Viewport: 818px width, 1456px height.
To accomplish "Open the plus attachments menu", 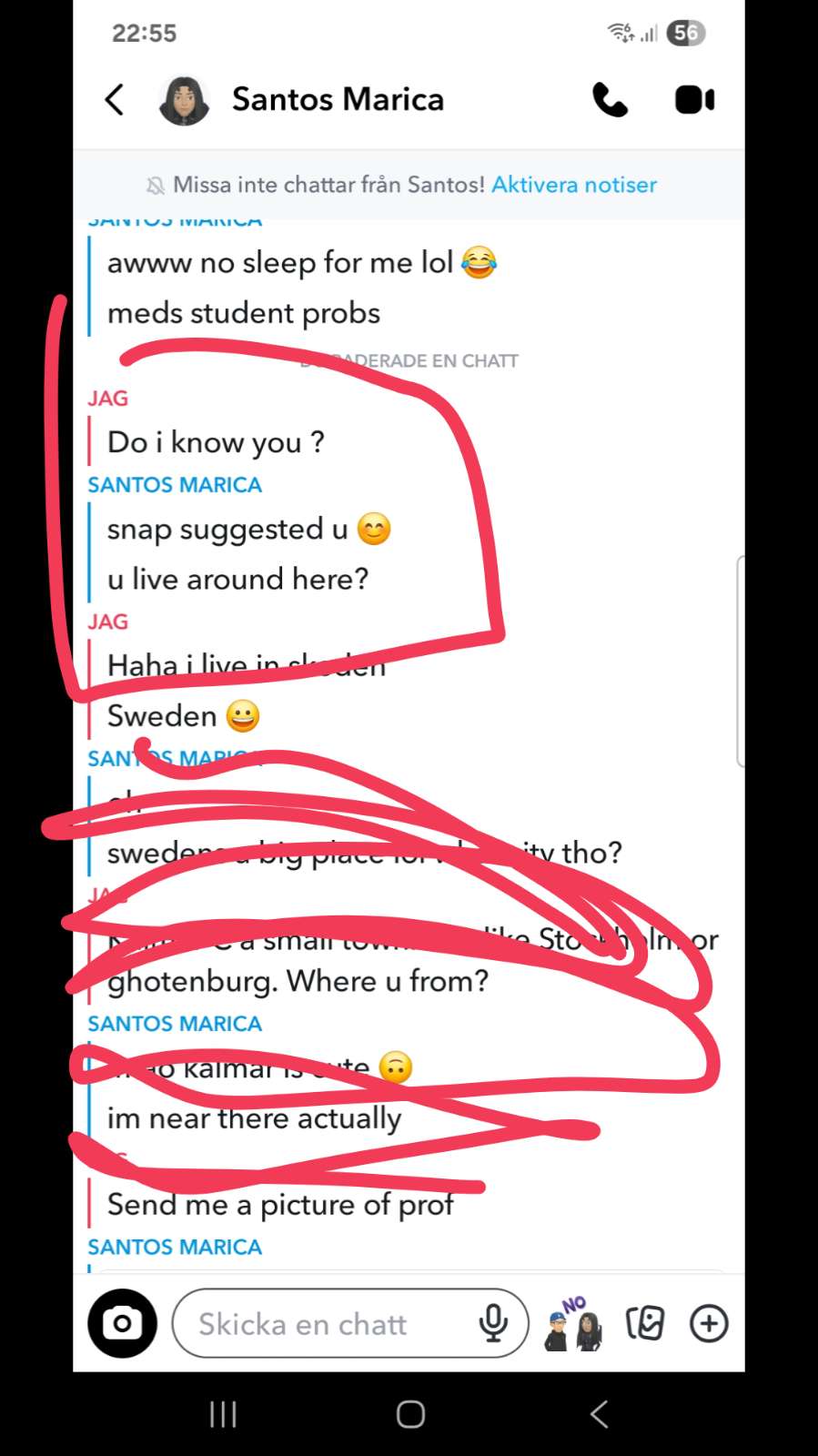I will pos(709,1323).
